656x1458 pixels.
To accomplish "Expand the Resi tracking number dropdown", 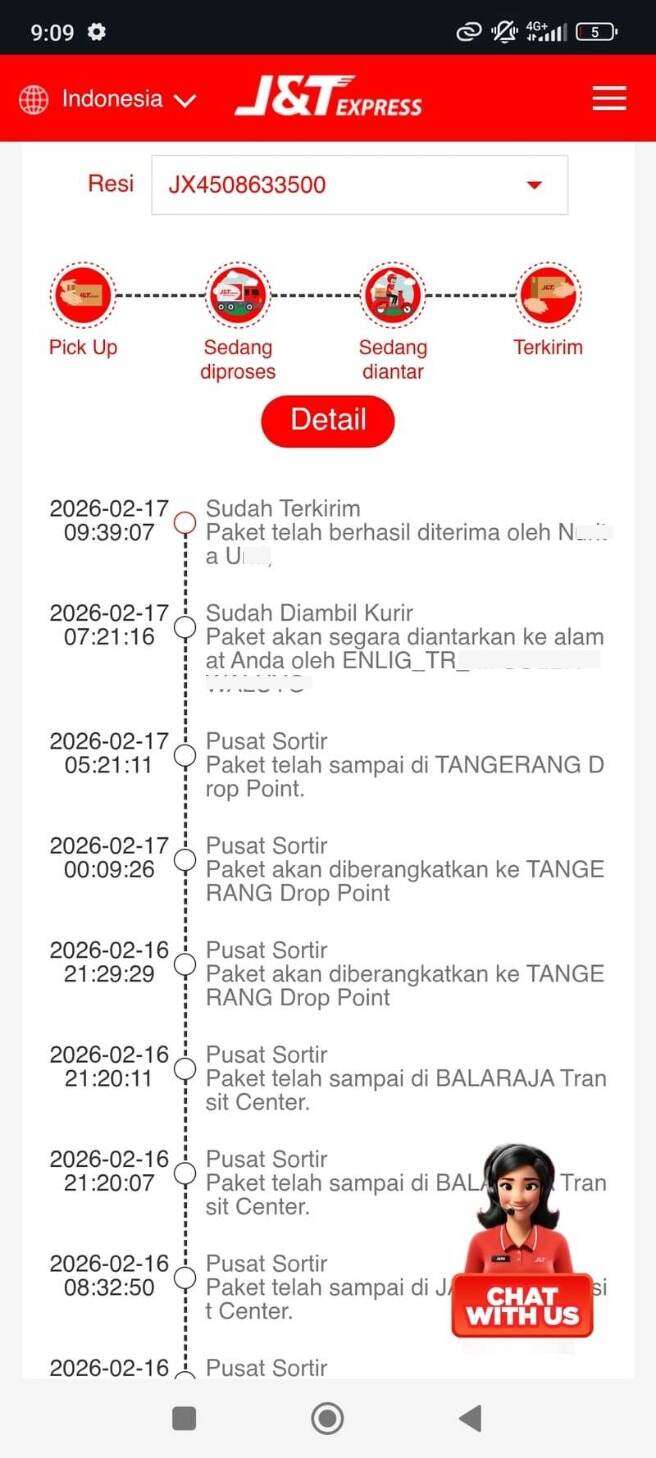I will coord(534,185).
